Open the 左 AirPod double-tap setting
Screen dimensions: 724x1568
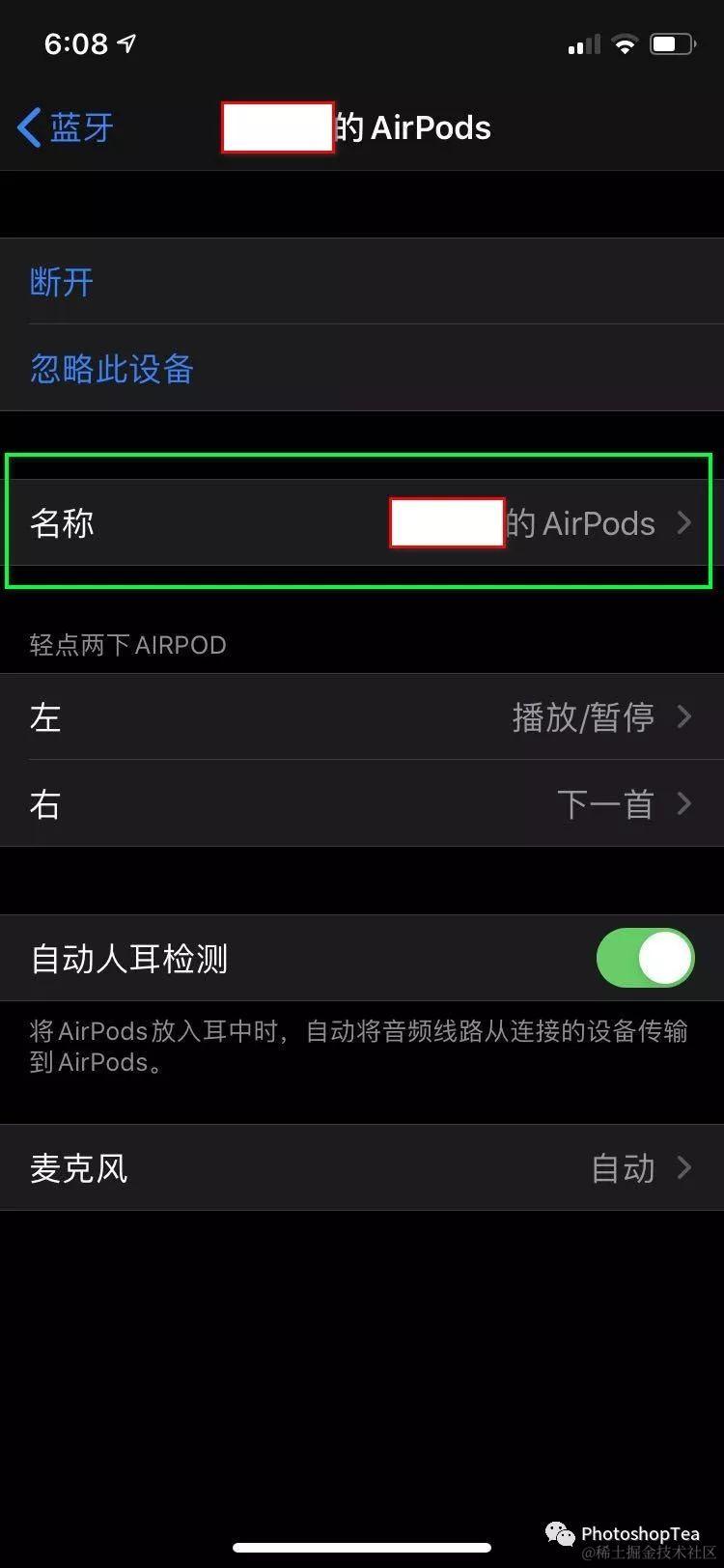[x=361, y=717]
